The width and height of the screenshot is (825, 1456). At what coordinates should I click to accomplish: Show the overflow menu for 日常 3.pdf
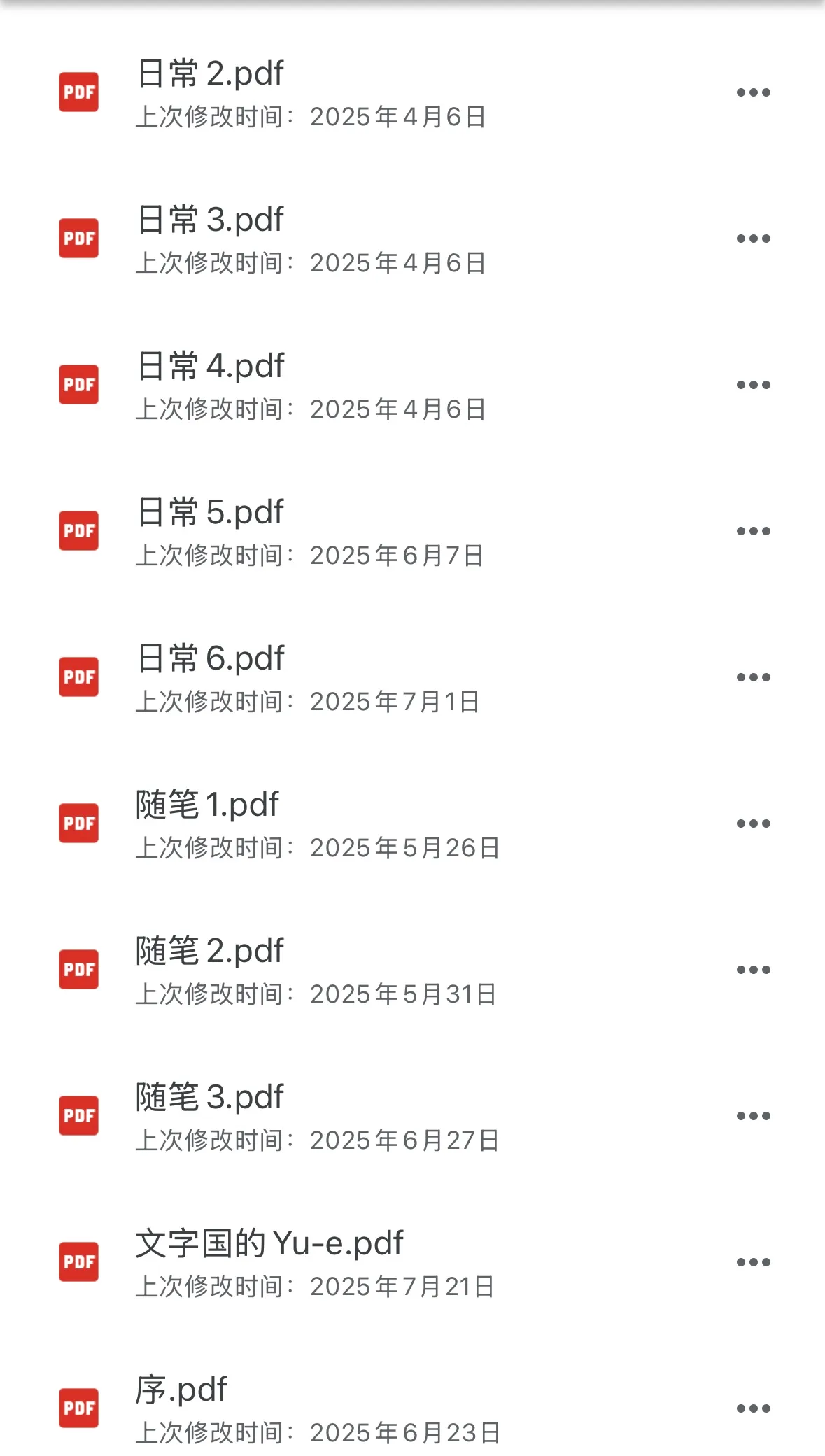point(753,239)
